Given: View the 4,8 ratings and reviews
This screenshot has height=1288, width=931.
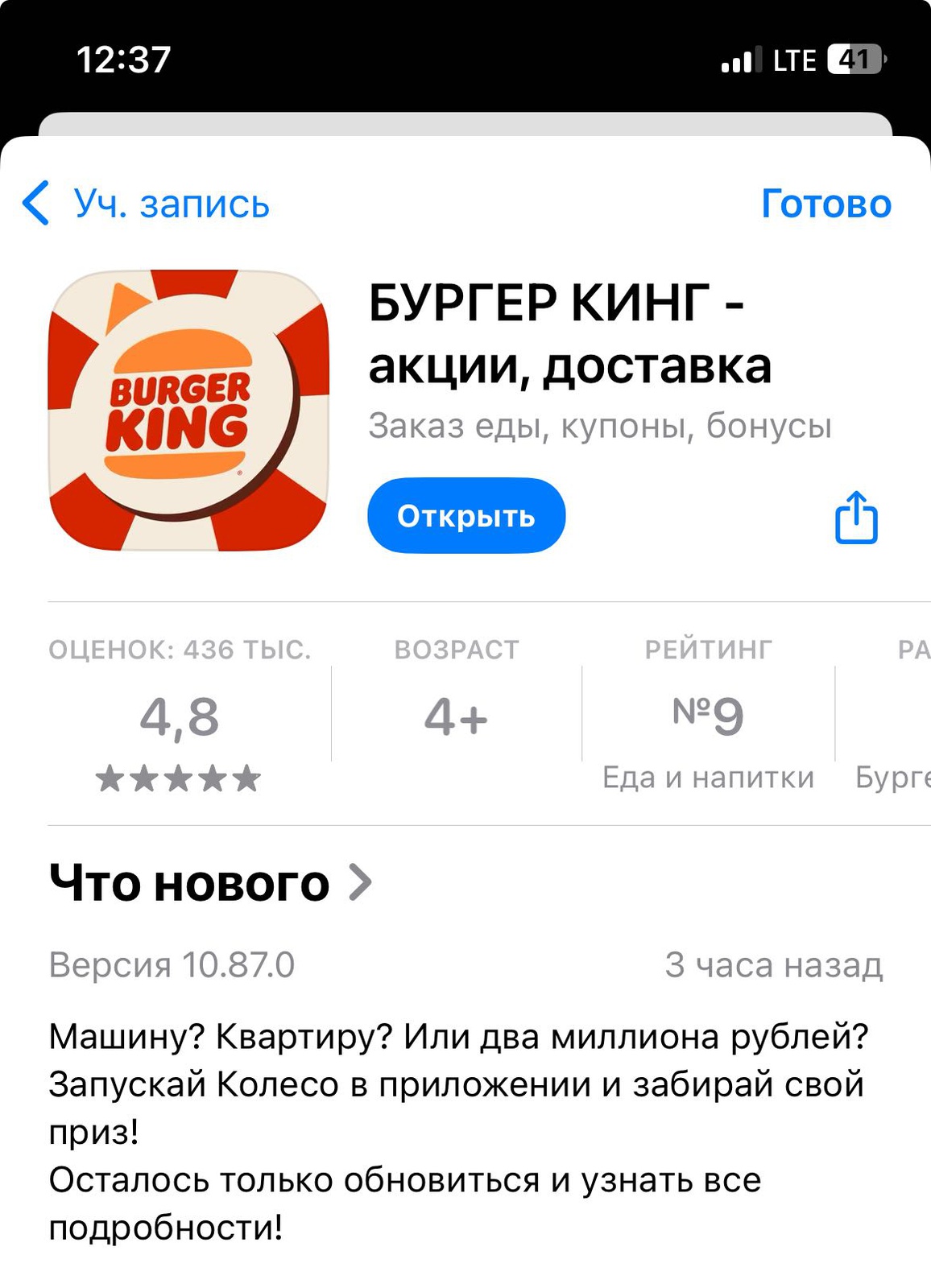Looking at the screenshot, I should [179, 718].
